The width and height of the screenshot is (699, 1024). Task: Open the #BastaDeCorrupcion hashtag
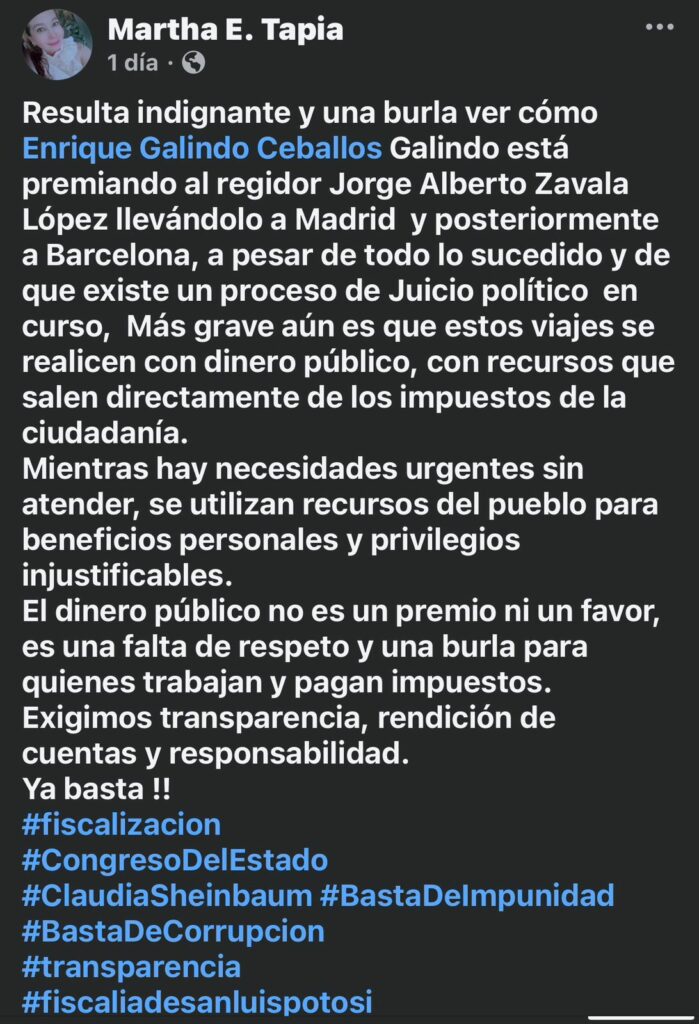(x=173, y=931)
